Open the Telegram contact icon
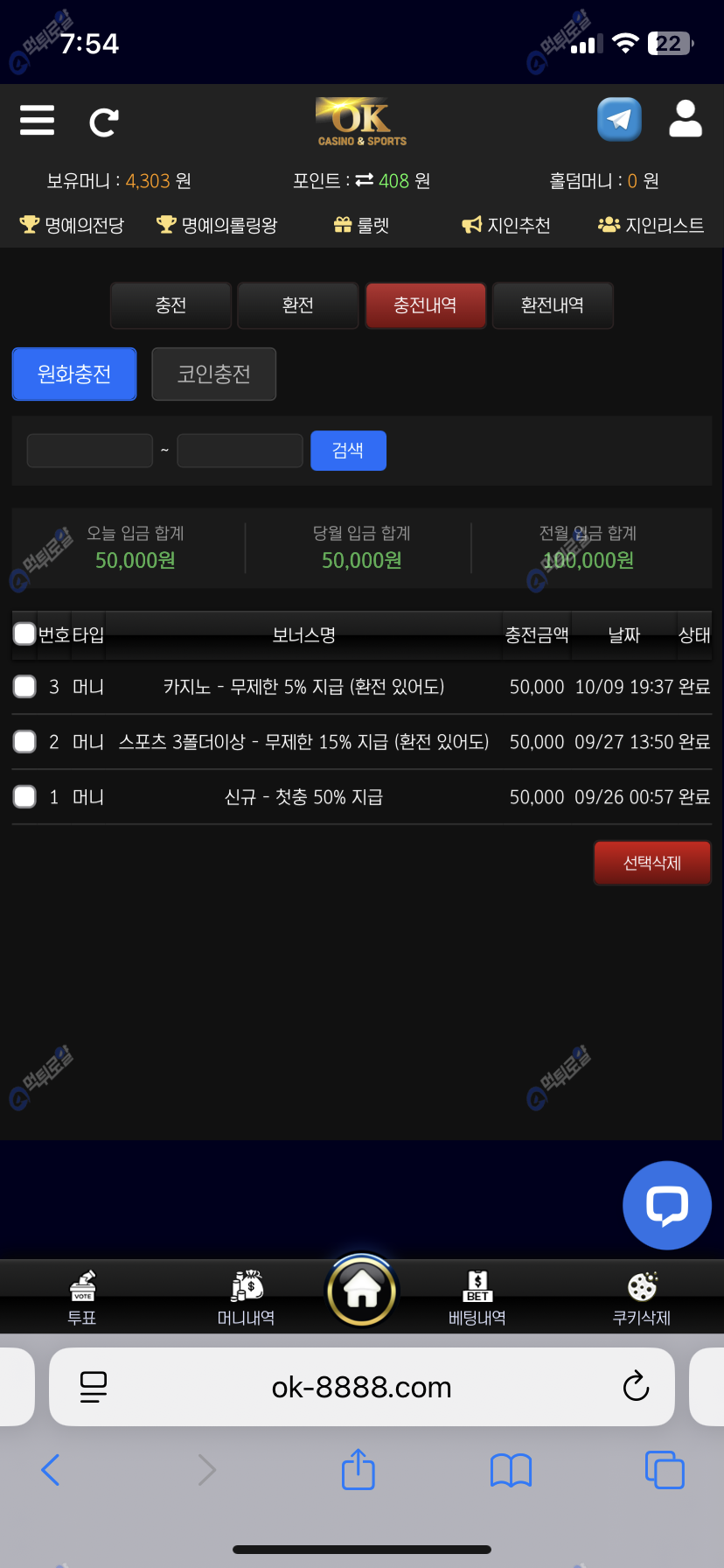The width and height of the screenshot is (724, 1568). click(x=619, y=120)
